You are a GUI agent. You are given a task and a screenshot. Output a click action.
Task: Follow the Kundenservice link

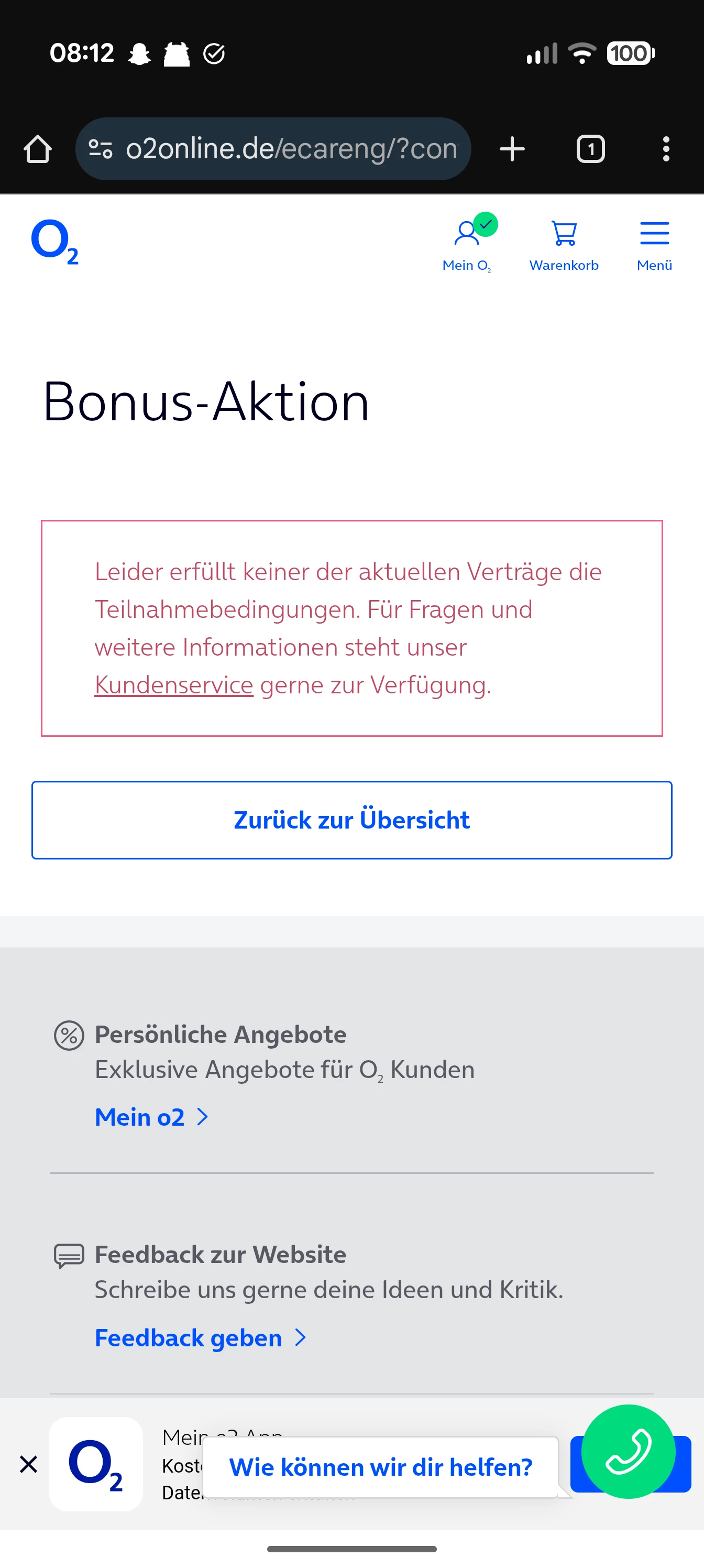(173, 685)
